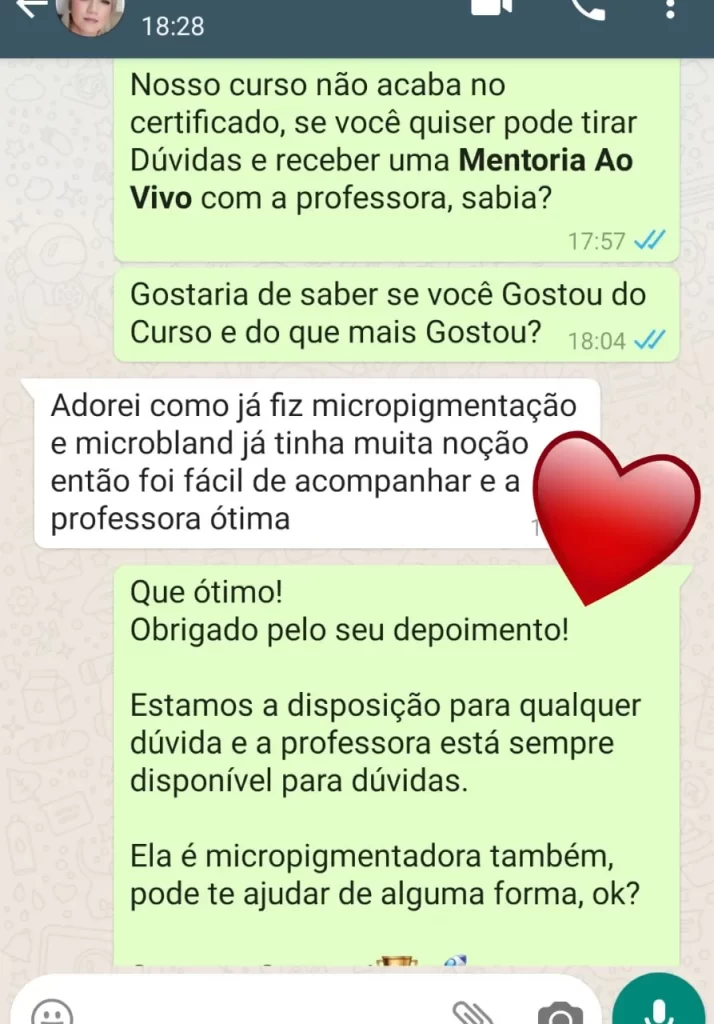Open the overflow menu

(670, 8)
